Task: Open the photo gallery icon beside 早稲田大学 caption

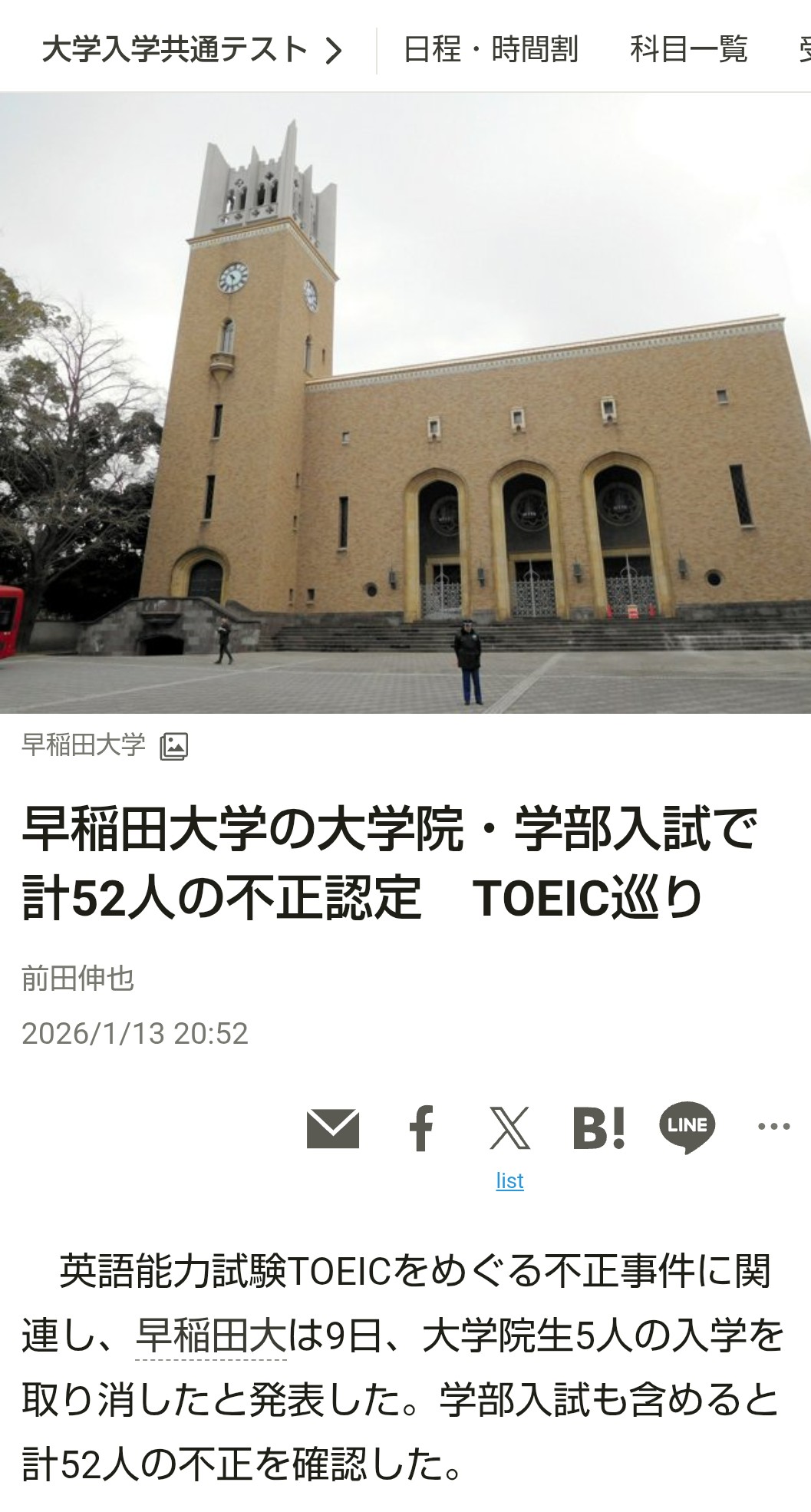Action: point(174,746)
